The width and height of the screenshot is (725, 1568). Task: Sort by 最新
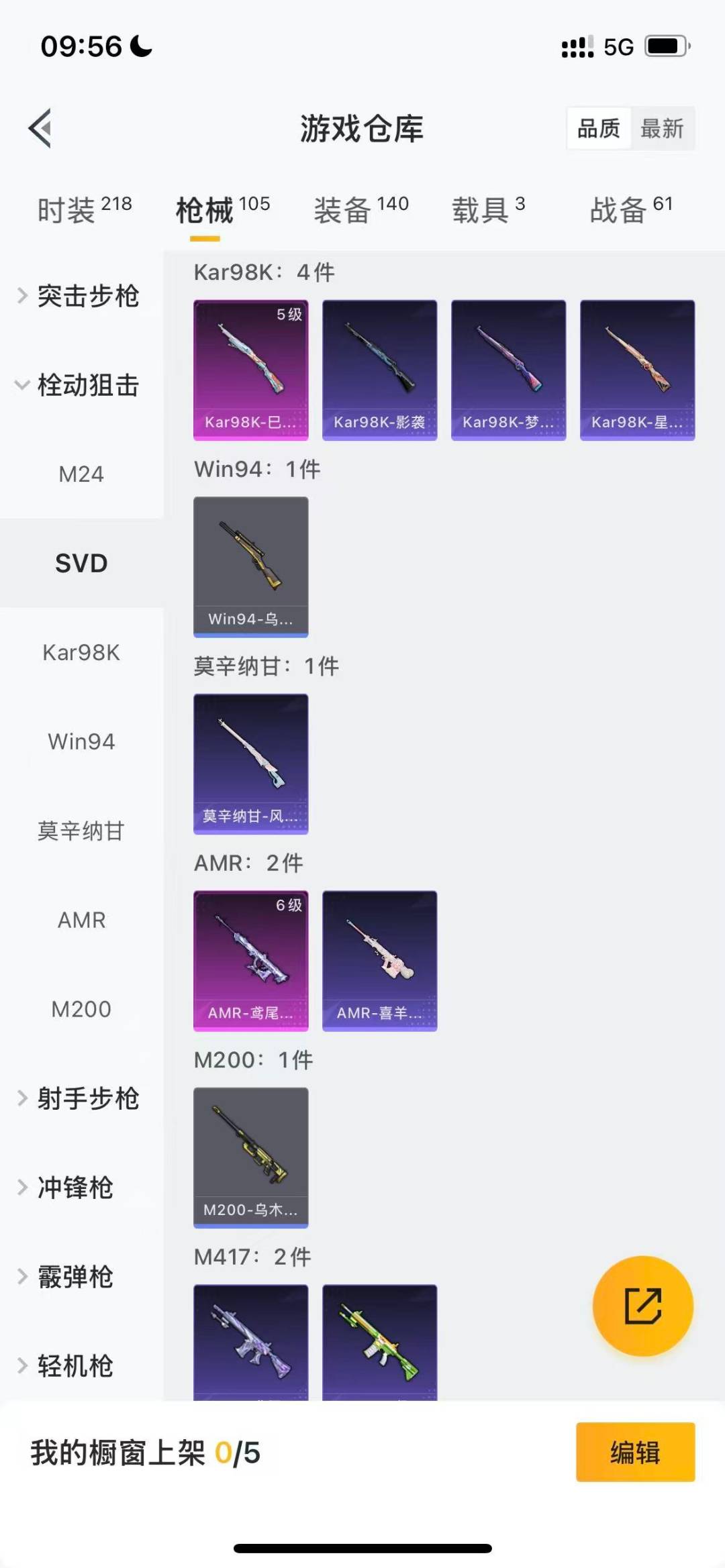(661, 128)
